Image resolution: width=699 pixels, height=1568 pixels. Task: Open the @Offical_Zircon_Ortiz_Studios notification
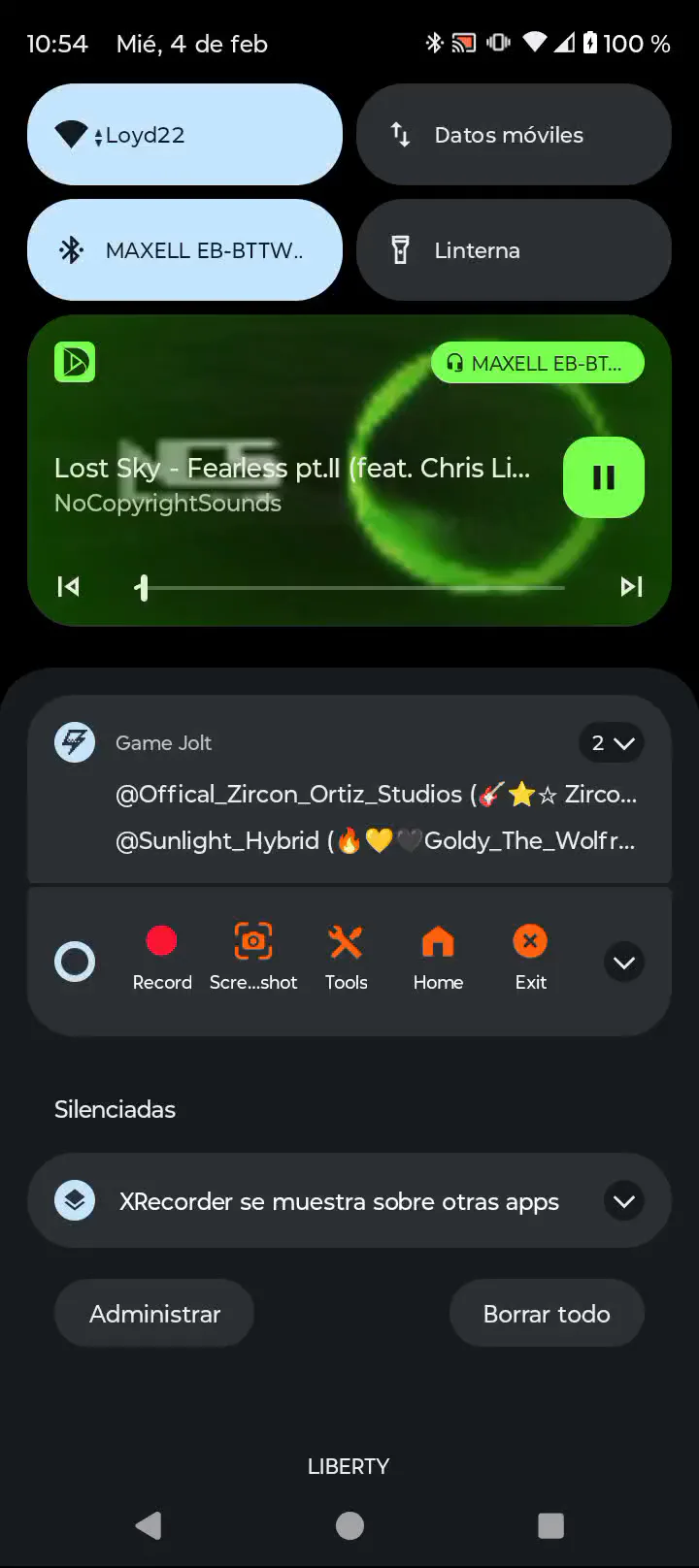[x=376, y=795]
